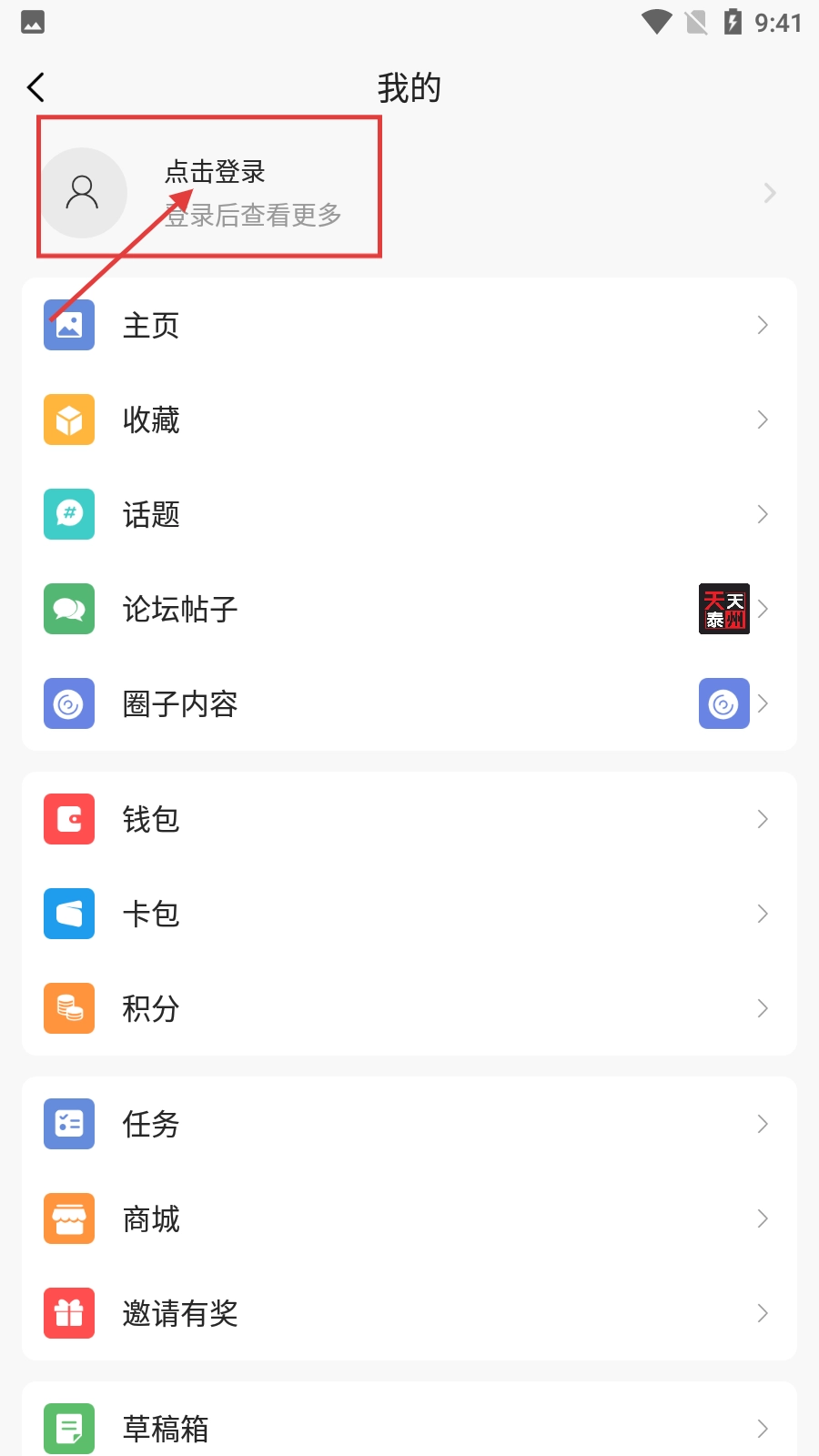The height and width of the screenshot is (1456, 819).
Task: Open the 钱包 wallet
Action: point(409,819)
